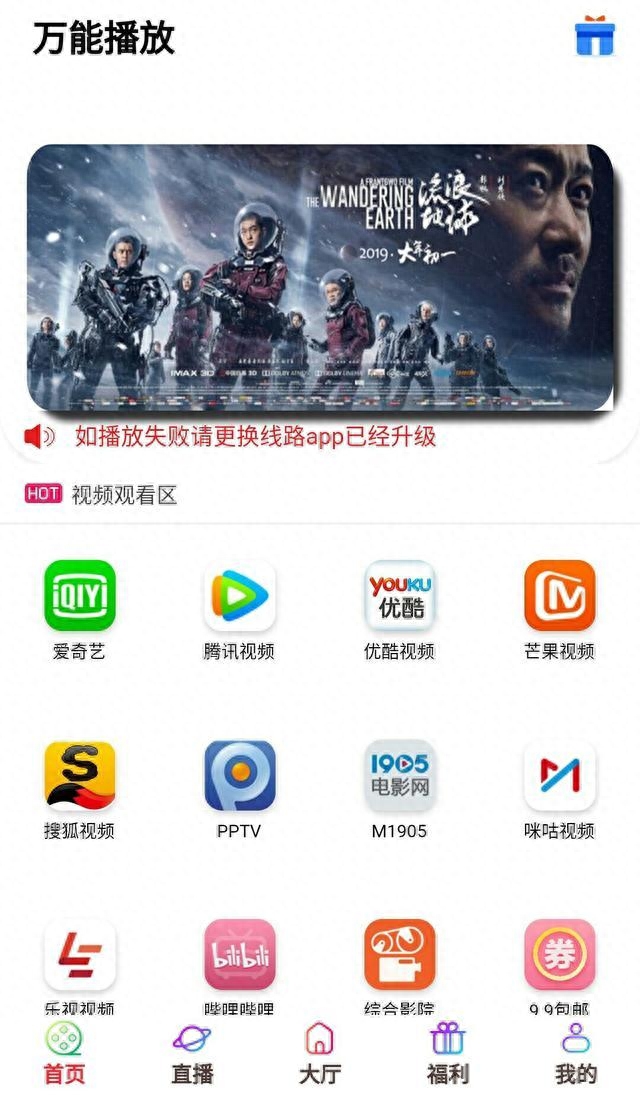Open The Wandering Earth banner
The height and width of the screenshot is (1095, 640).
(320, 277)
